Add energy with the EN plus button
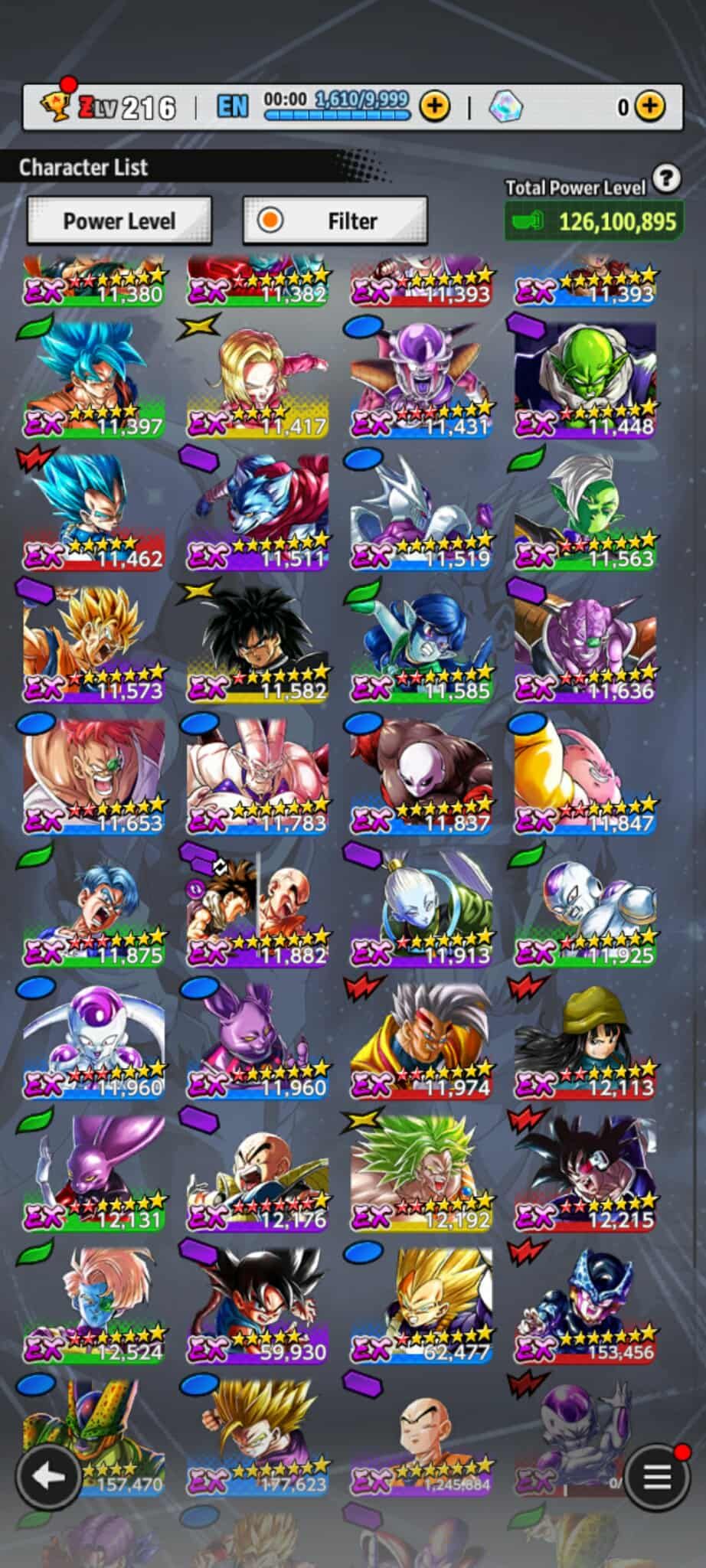This screenshot has height=1568, width=706. click(x=435, y=106)
